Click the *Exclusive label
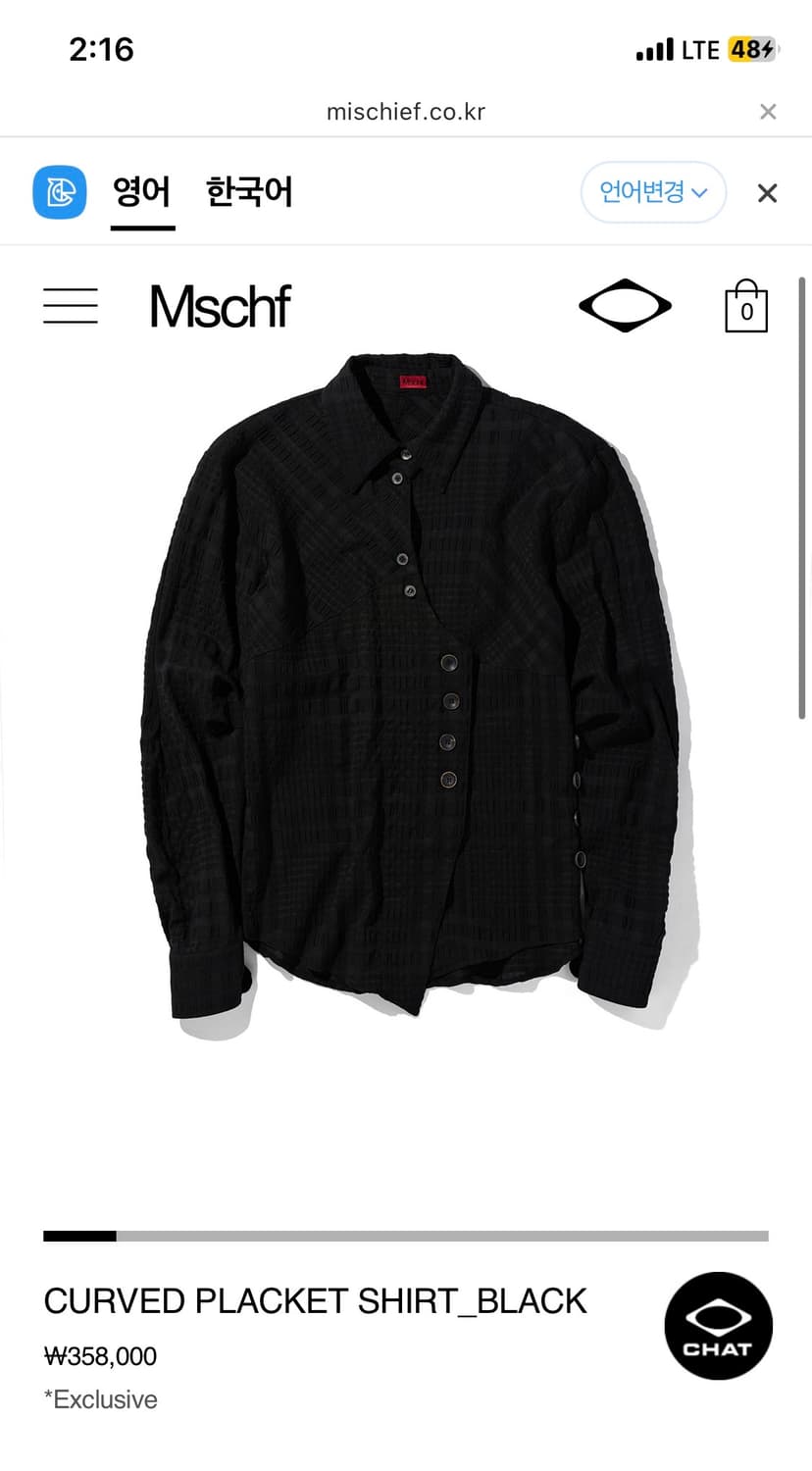Viewport: 812px width, 1471px height. pyautogui.click(x=100, y=1399)
